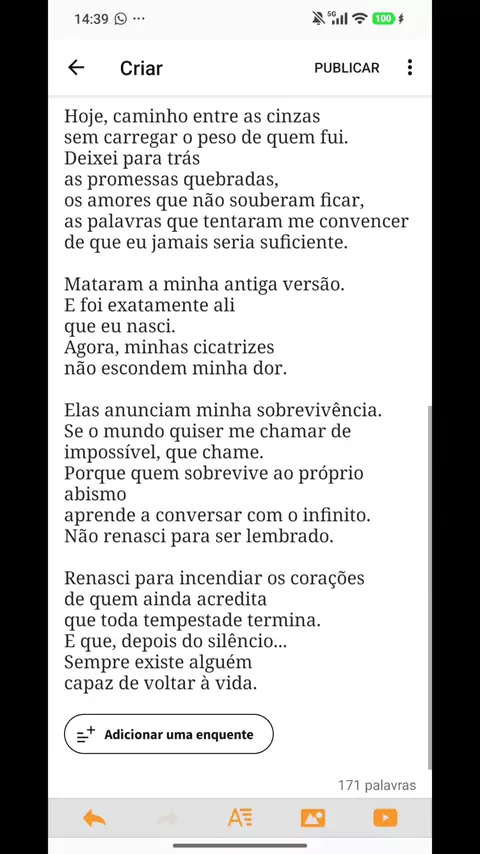Tap Adicionar uma enquente button
The height and width of the screenshot is (854, 480).
click(169, 734)
